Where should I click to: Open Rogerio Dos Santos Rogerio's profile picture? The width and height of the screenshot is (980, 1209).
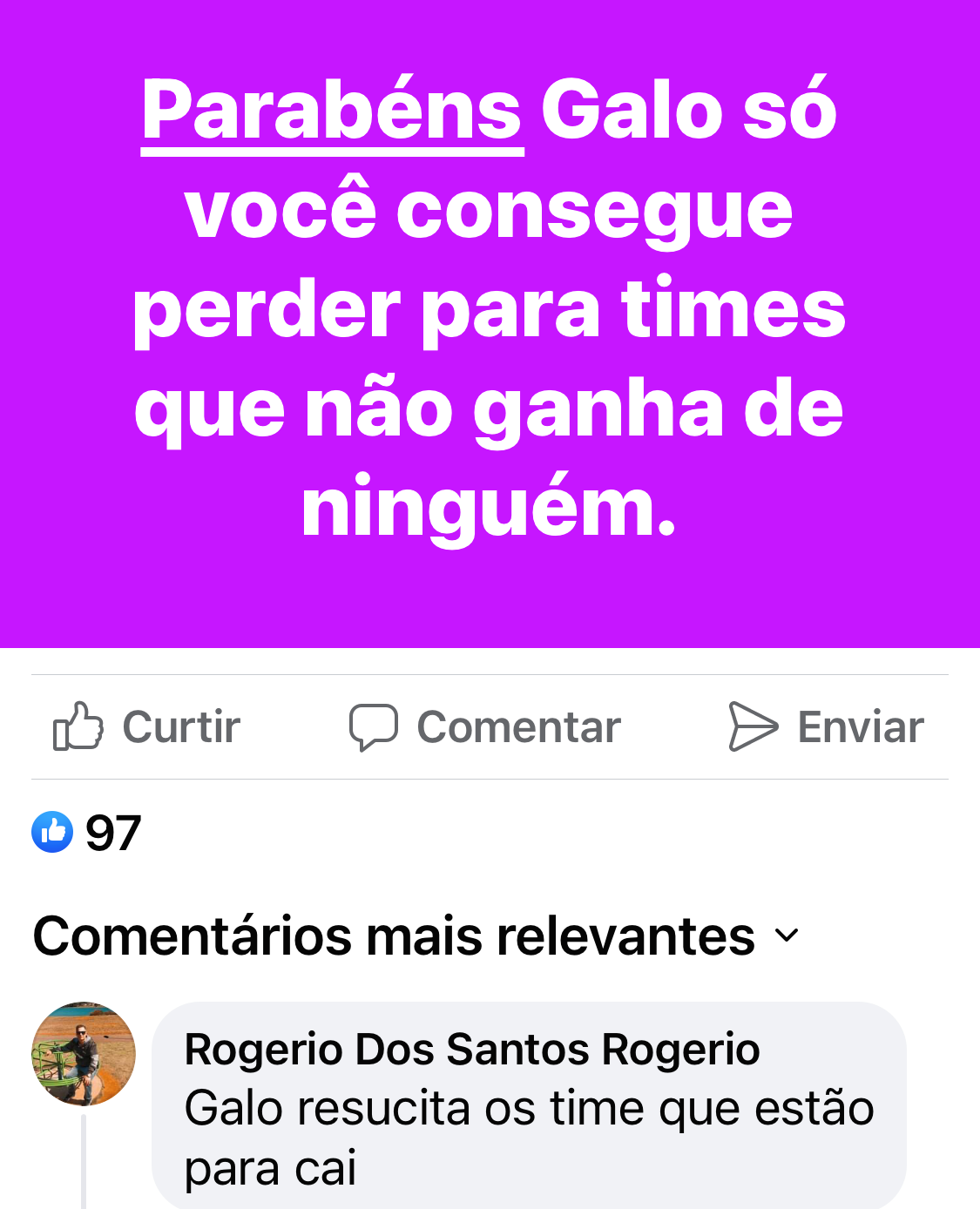[x=84, y=1054]
